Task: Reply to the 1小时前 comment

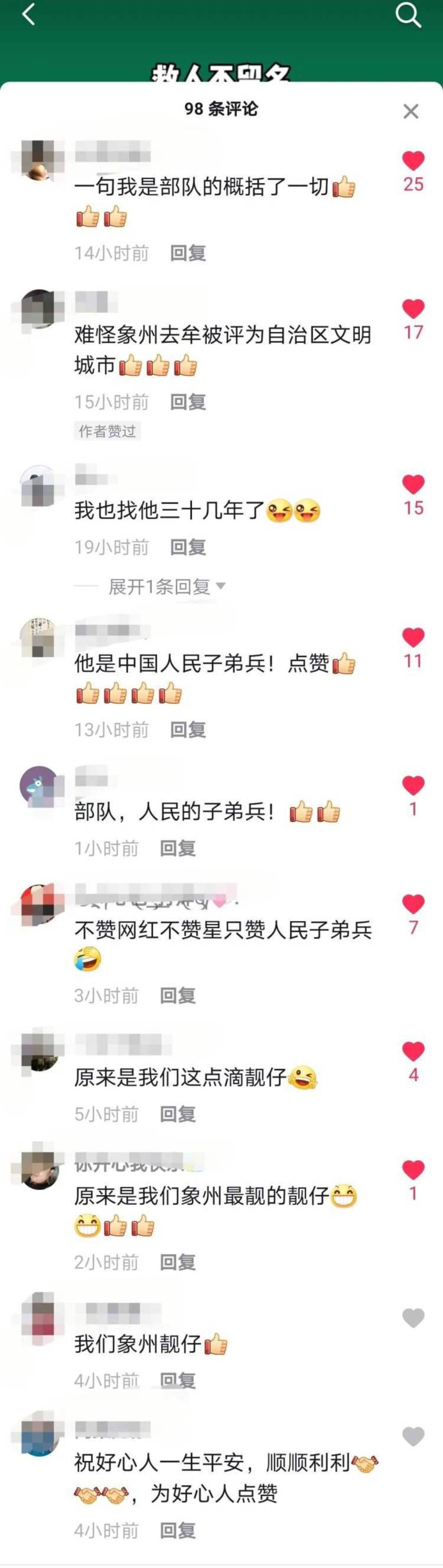Action: (x=177, y=849)
